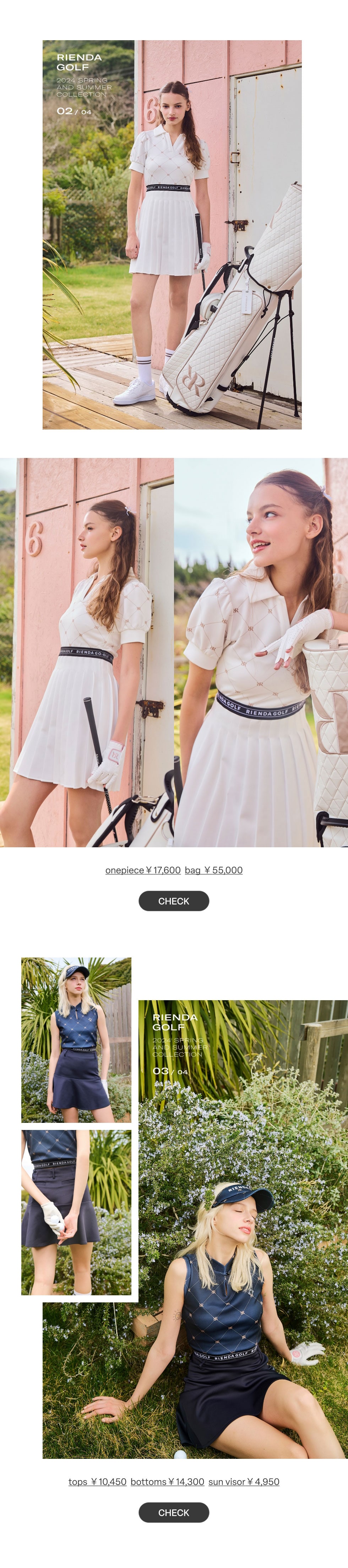
Task: Open the bag ¥55,000 link
Action: [213, 870]
